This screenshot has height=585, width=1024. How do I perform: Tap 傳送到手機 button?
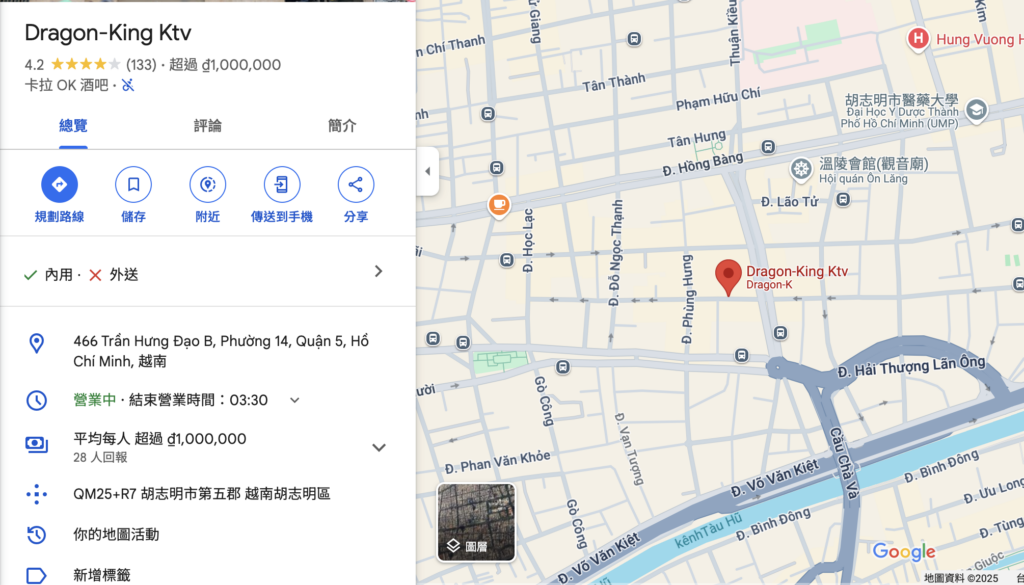click(x=281, y=185)
